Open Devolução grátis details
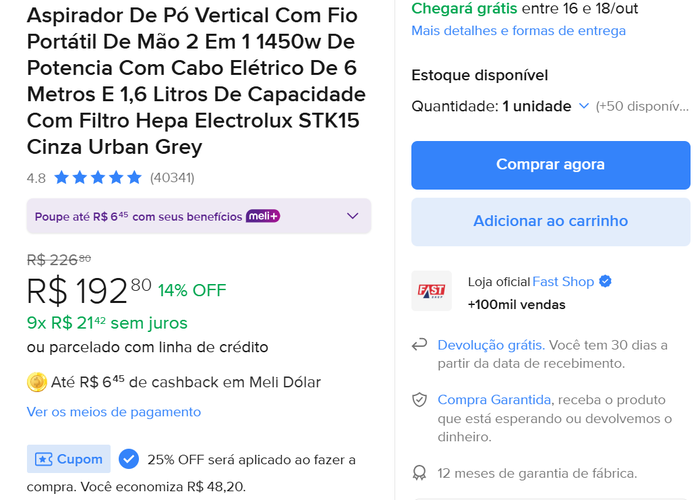 490,345
